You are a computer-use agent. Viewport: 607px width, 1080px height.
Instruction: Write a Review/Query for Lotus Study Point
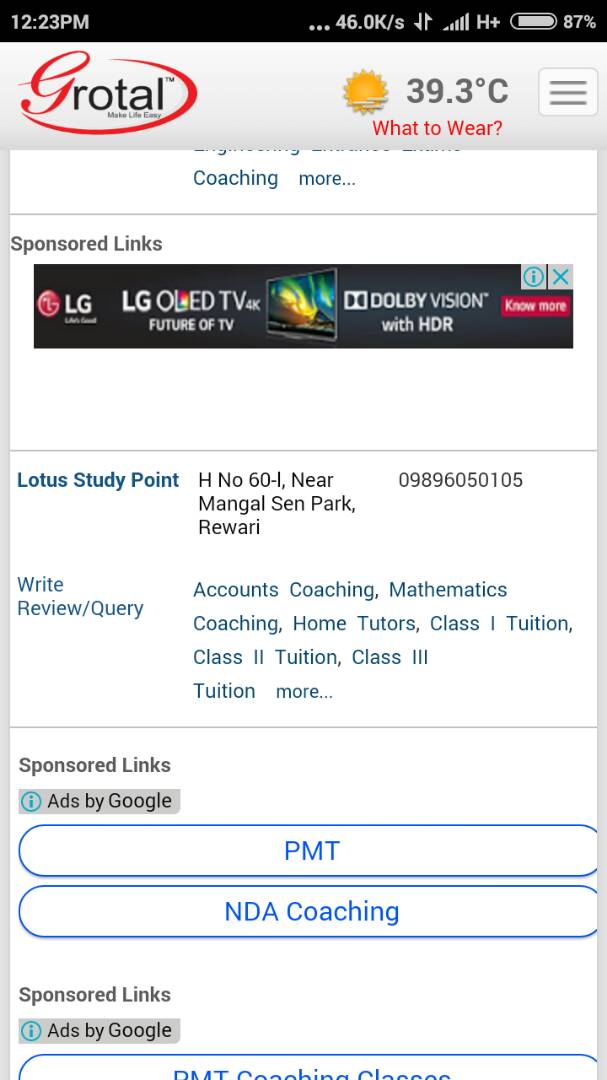click(x=80, y=596)
